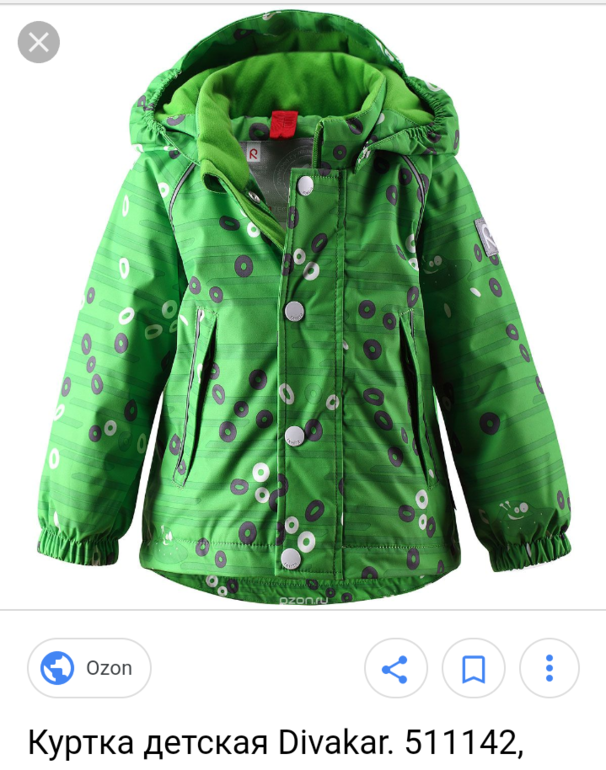Bookmark this image to collection

tap(472, 668)
